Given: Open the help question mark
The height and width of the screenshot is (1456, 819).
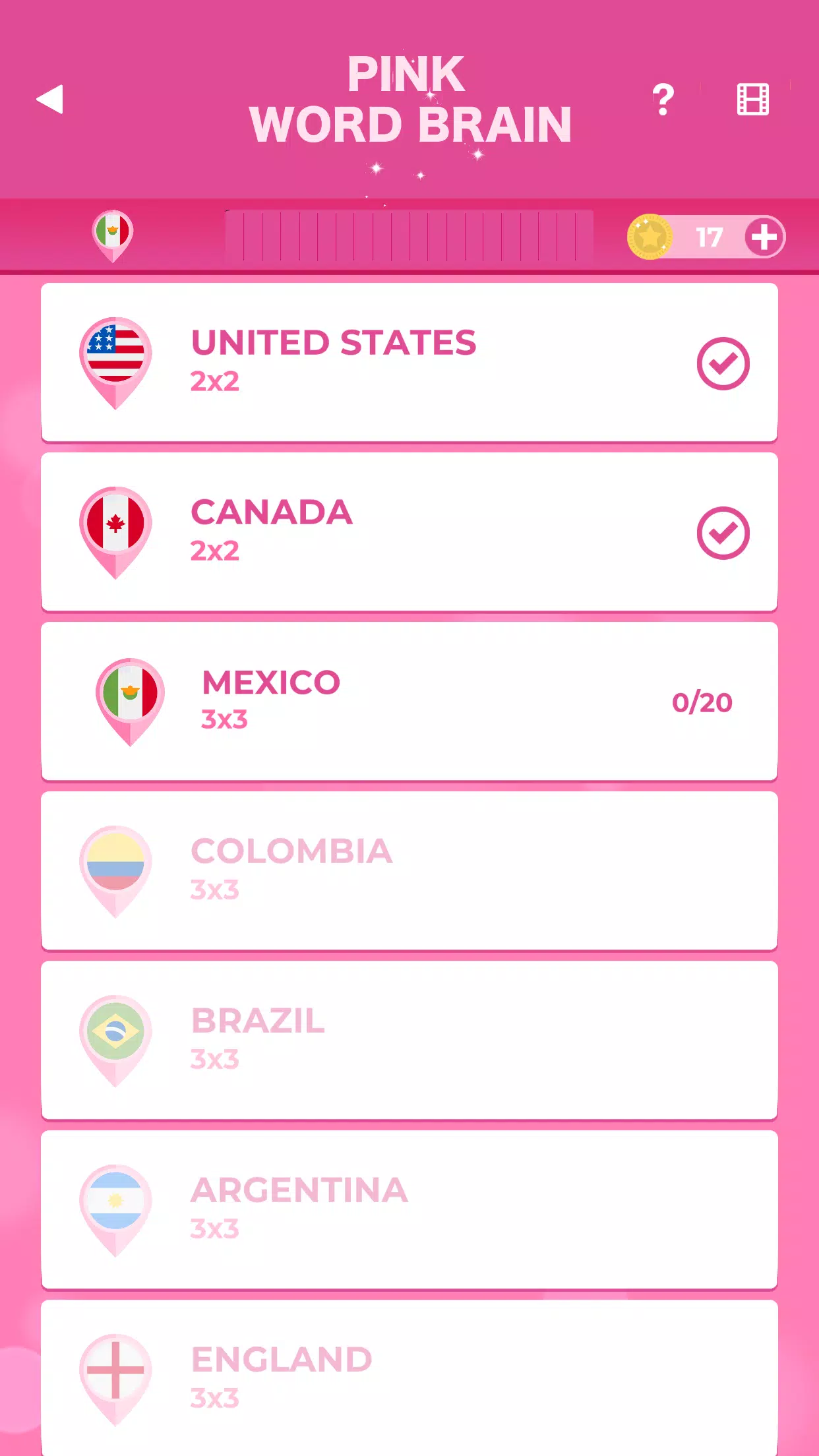Looking at the screenshot, I should point(663,99).
